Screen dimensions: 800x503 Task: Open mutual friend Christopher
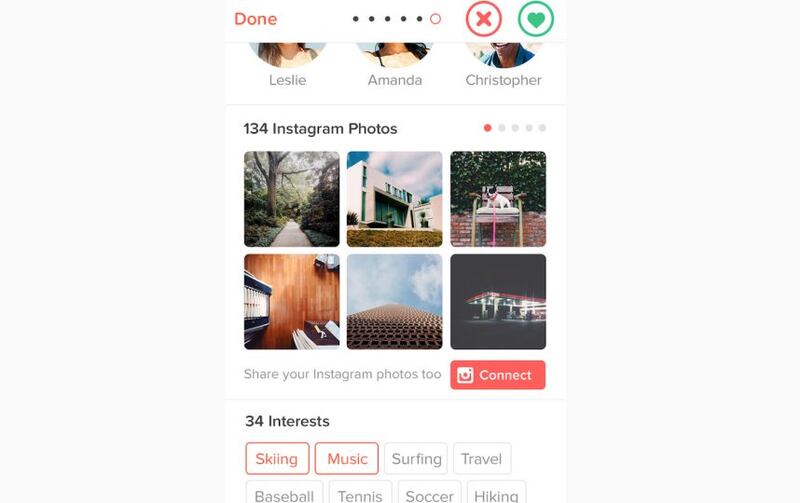503,62
